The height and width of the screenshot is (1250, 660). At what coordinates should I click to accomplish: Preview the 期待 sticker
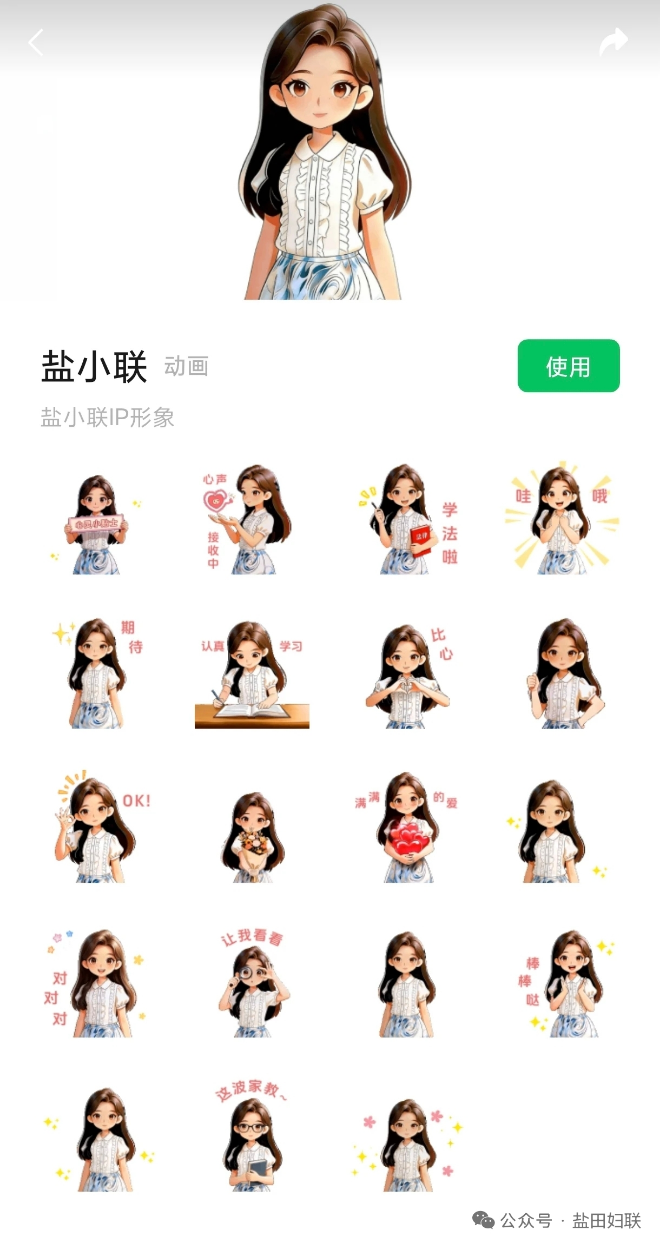[97, 672]
